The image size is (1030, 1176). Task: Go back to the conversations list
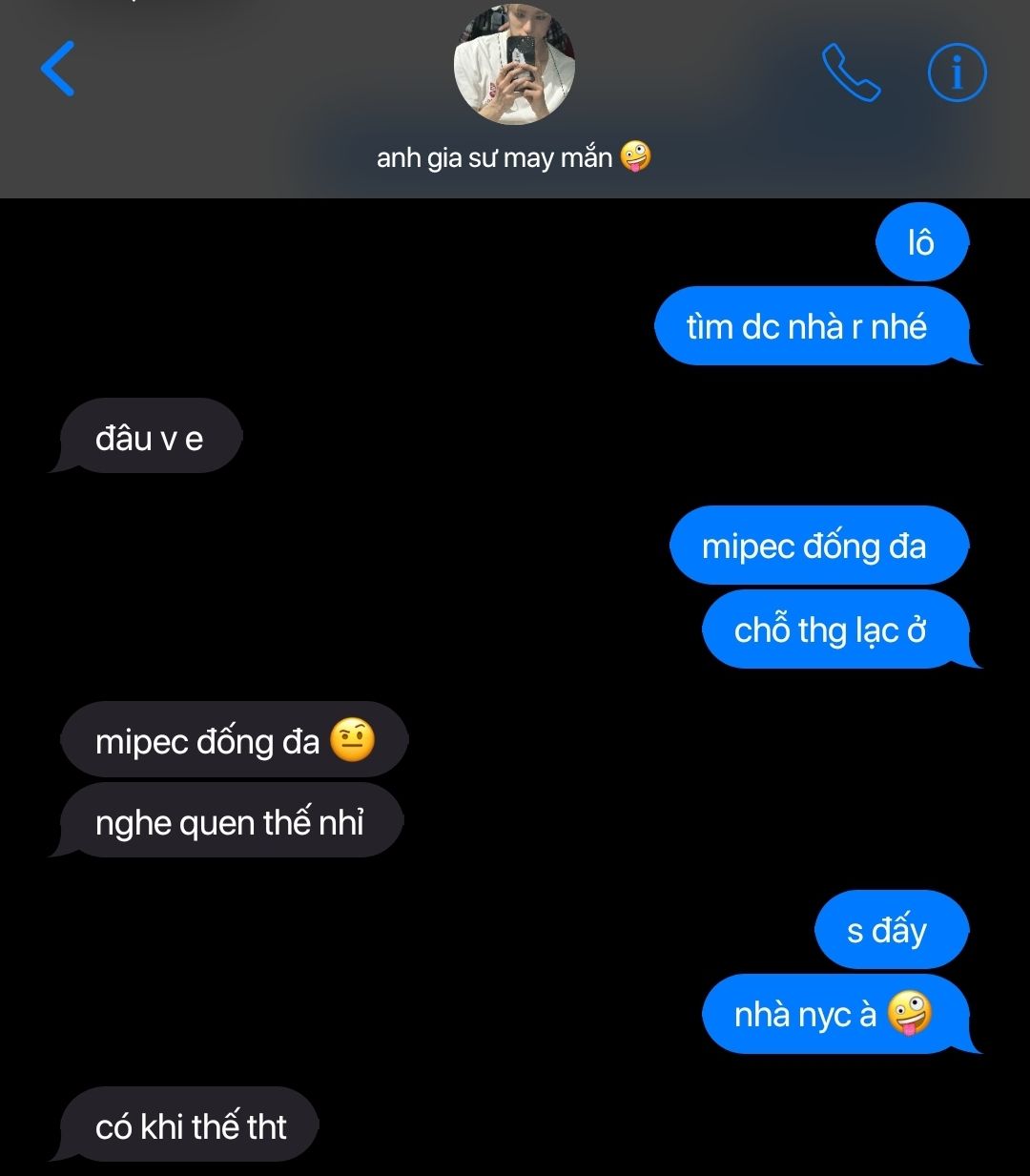point(58,70)
